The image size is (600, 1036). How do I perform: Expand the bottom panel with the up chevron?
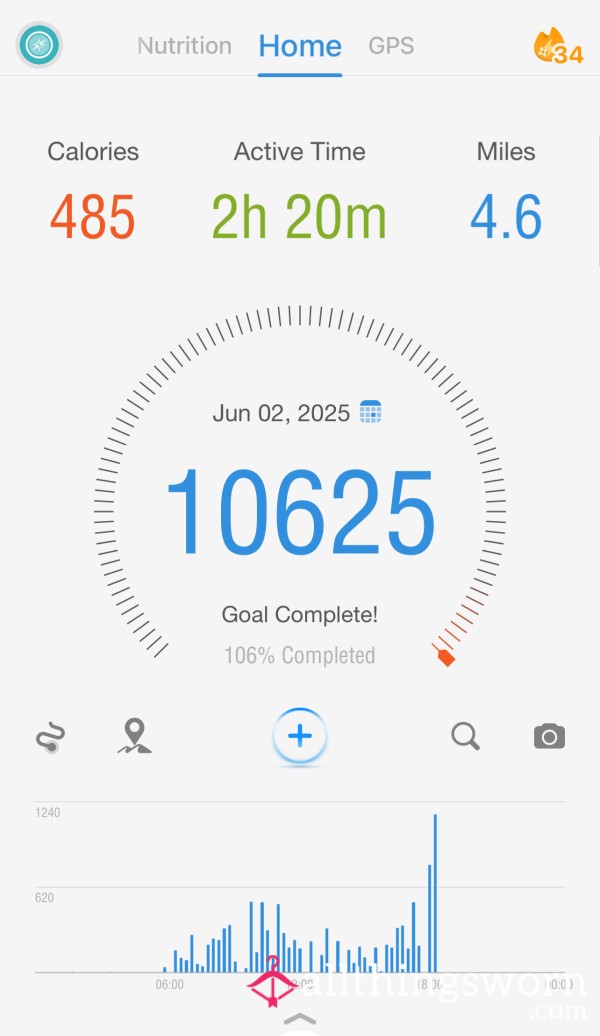[300, 1018]
